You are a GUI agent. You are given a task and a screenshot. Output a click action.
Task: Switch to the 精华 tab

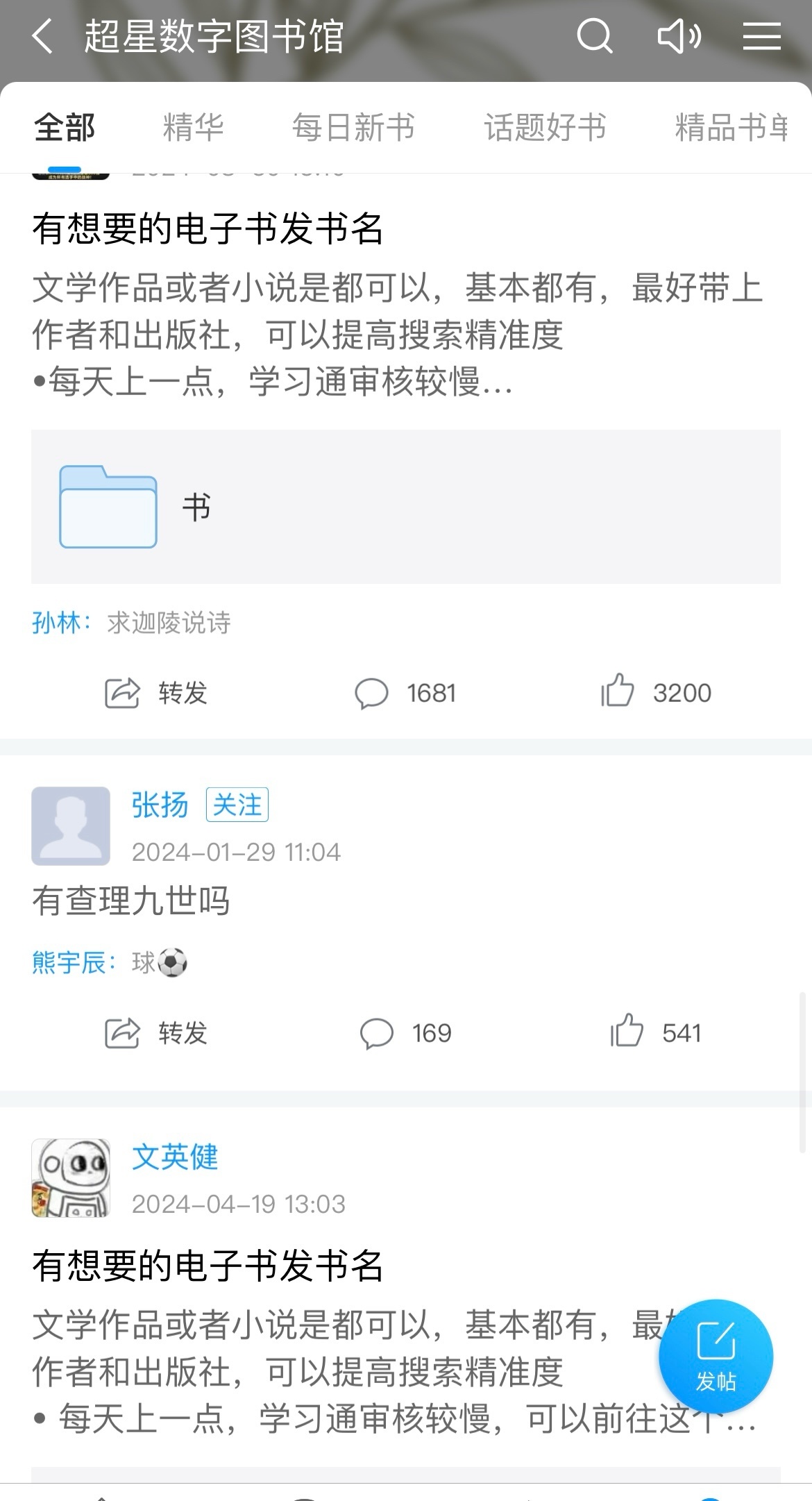tap(193, 128)
